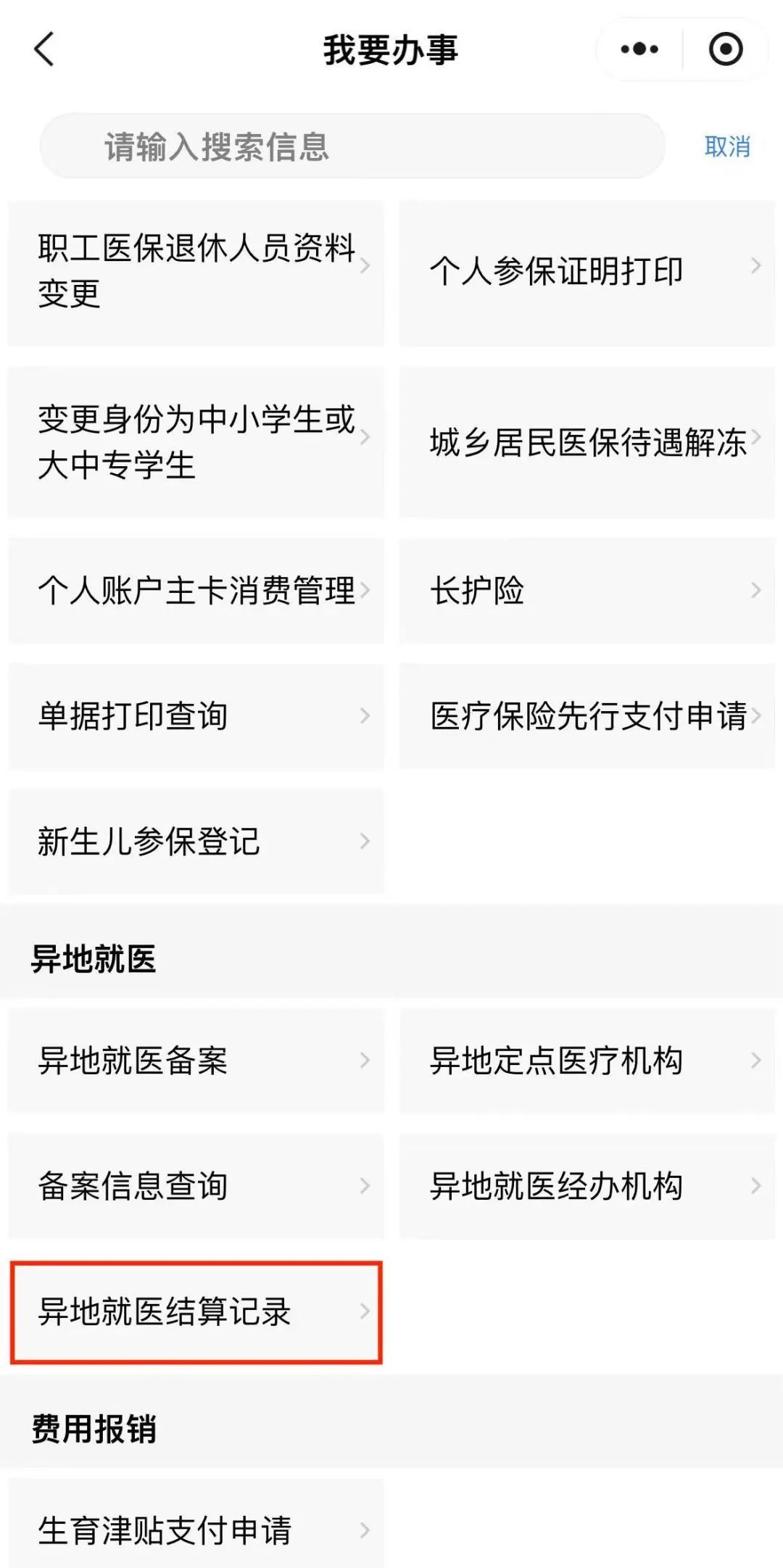Image resolution: width=783 pixels, height=1568 pixels.
Task: Go back using the top-left arrow
Action: pos(44,49)
